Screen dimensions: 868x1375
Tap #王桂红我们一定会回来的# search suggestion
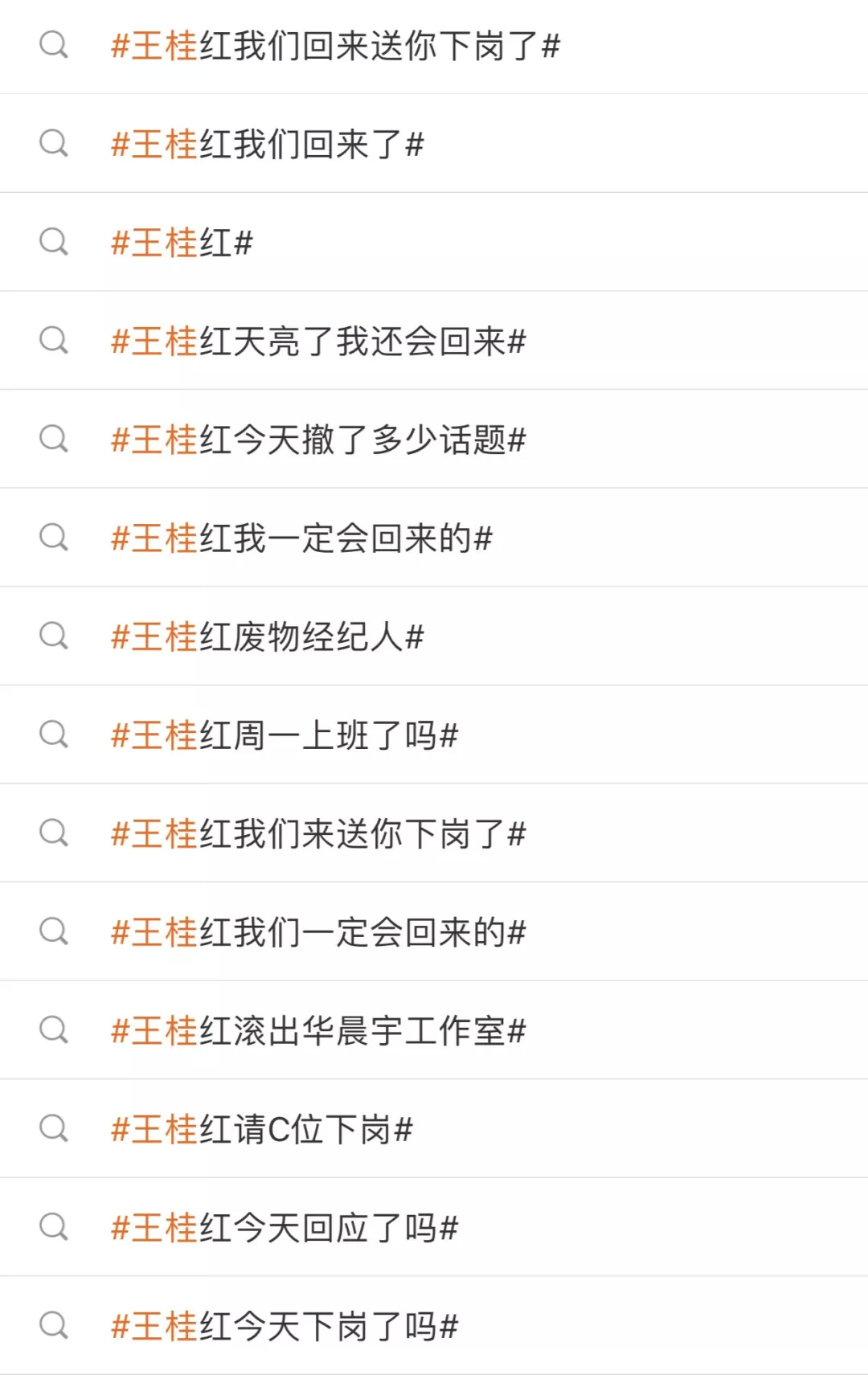318,932
